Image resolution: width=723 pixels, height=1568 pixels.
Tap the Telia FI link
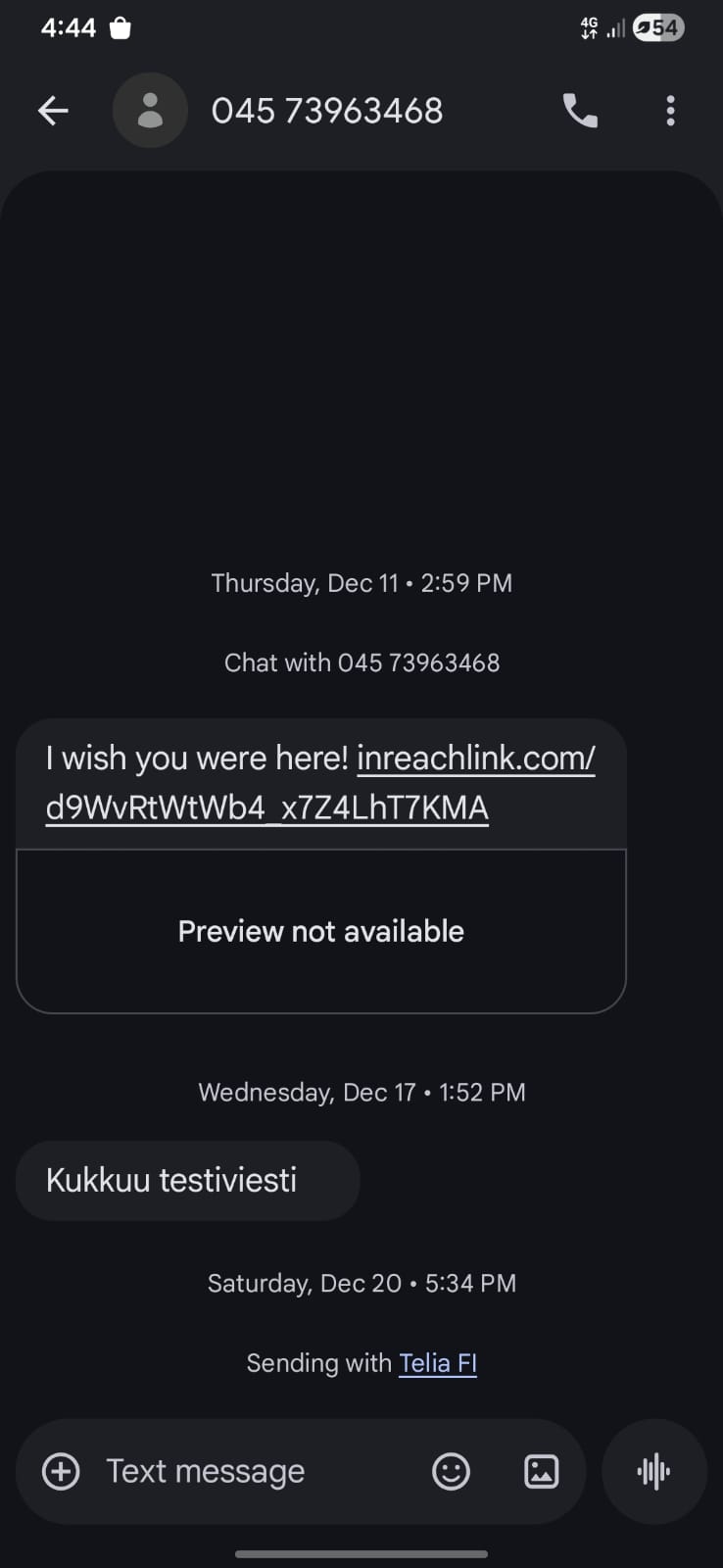[438, 1363]
